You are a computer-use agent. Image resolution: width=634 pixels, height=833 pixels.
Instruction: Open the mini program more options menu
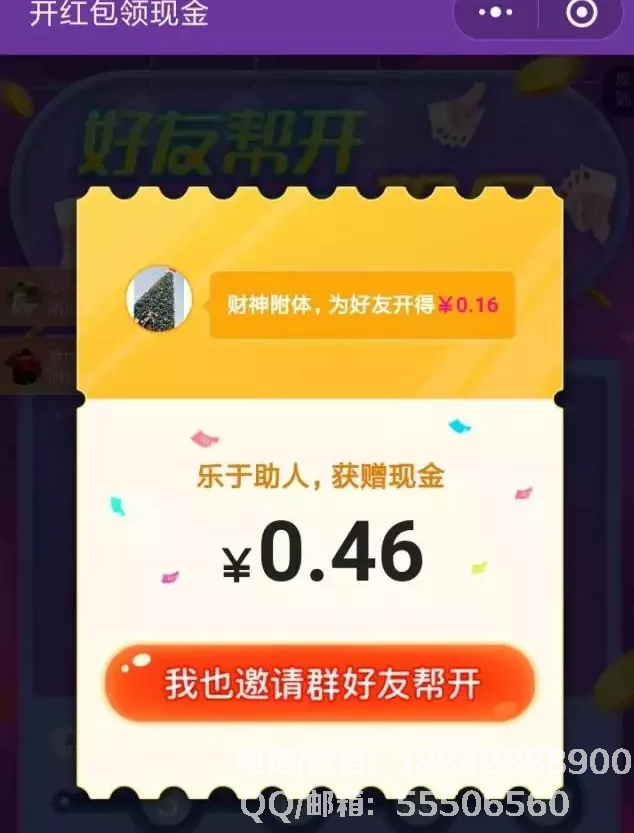coord(496,13)
